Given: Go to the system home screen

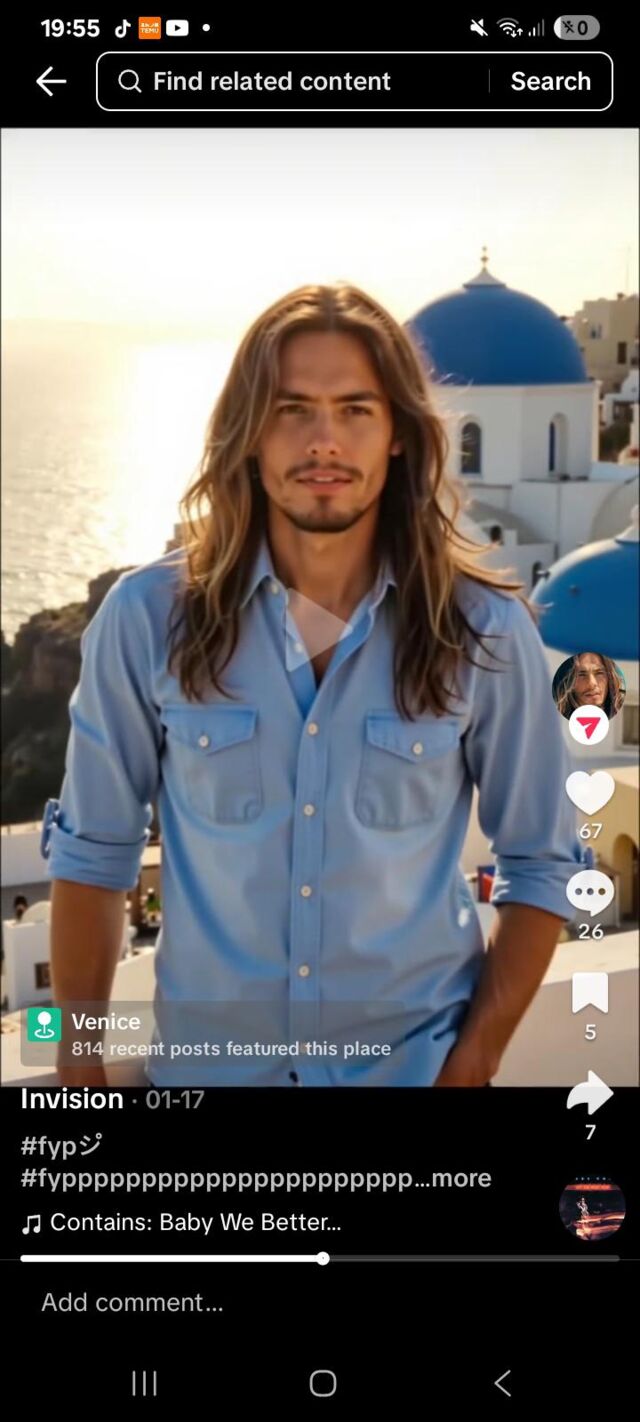Looking at the screenshot, I should click(x=322, y=1383).
